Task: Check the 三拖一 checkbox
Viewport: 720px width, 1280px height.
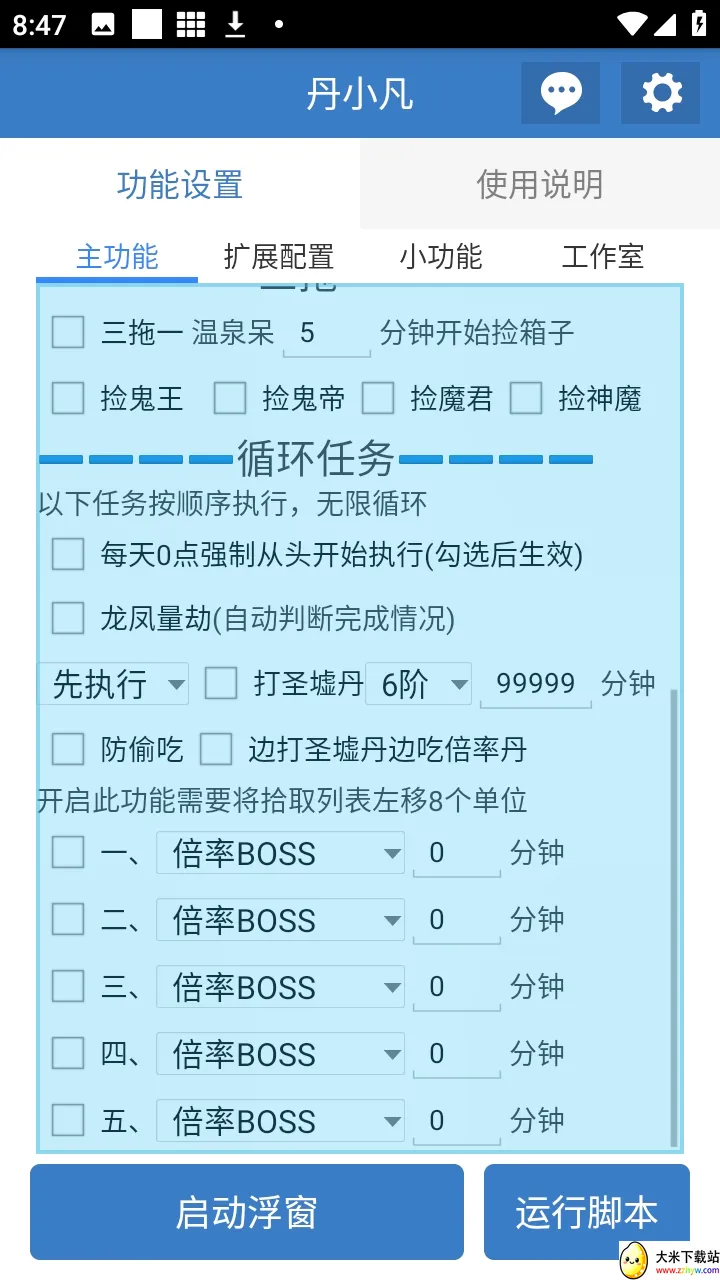Action: [x=68, y=332]
